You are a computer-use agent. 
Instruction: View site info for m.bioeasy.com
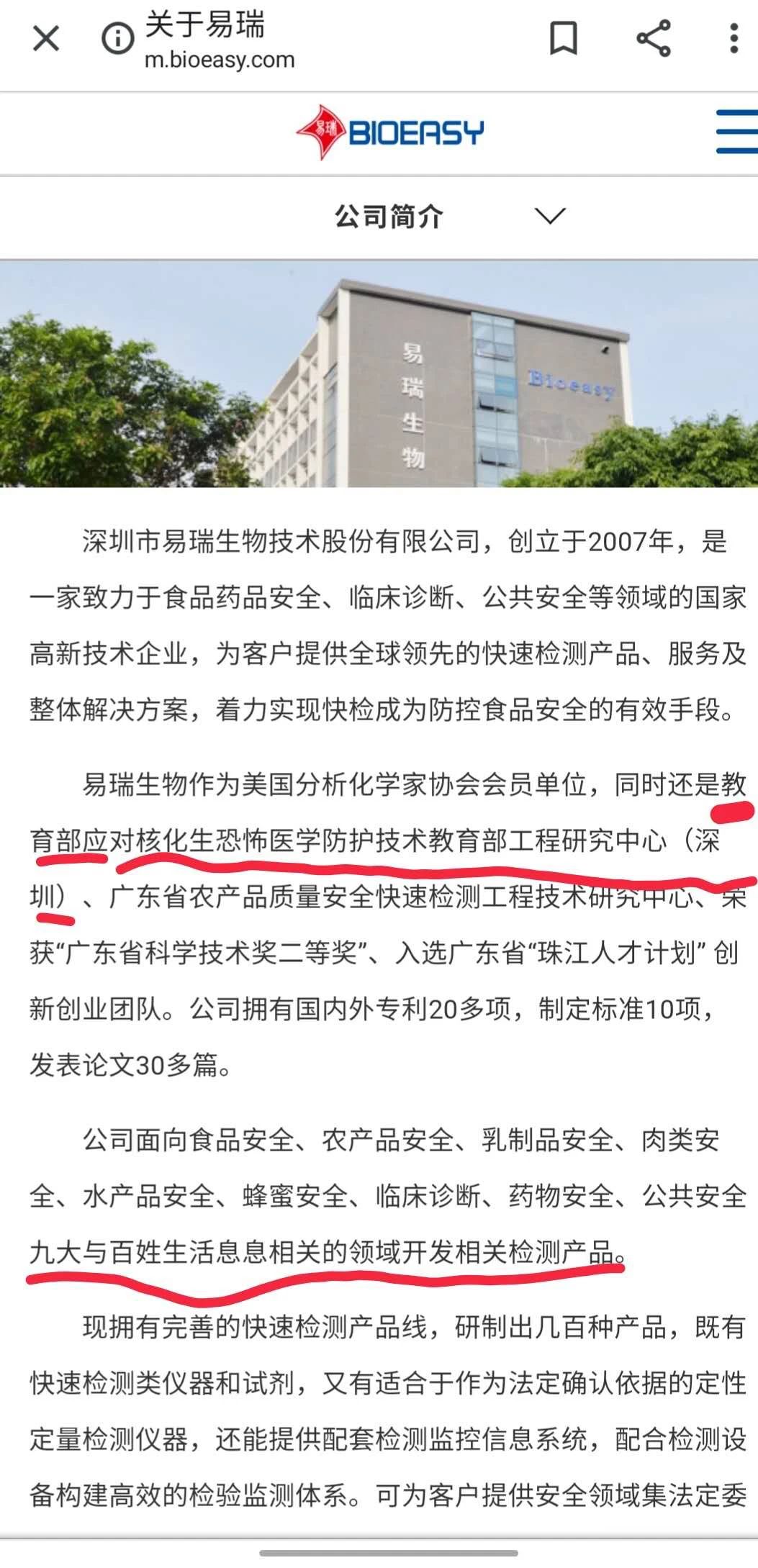[117, 39]
